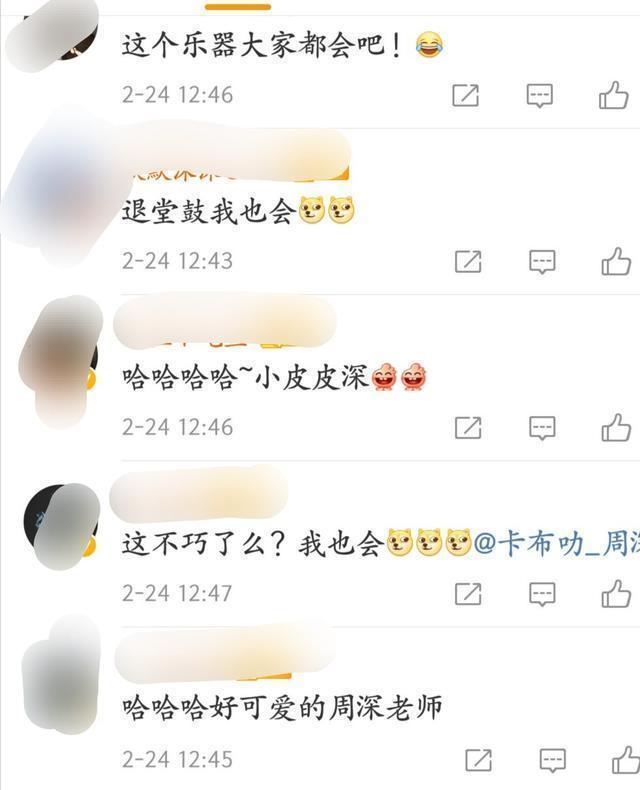This screenshot has height=790, width=640.
Task: Repost the comment '哈哈哈哈~小皮皮深'
Action: click(x=467, y=428)
